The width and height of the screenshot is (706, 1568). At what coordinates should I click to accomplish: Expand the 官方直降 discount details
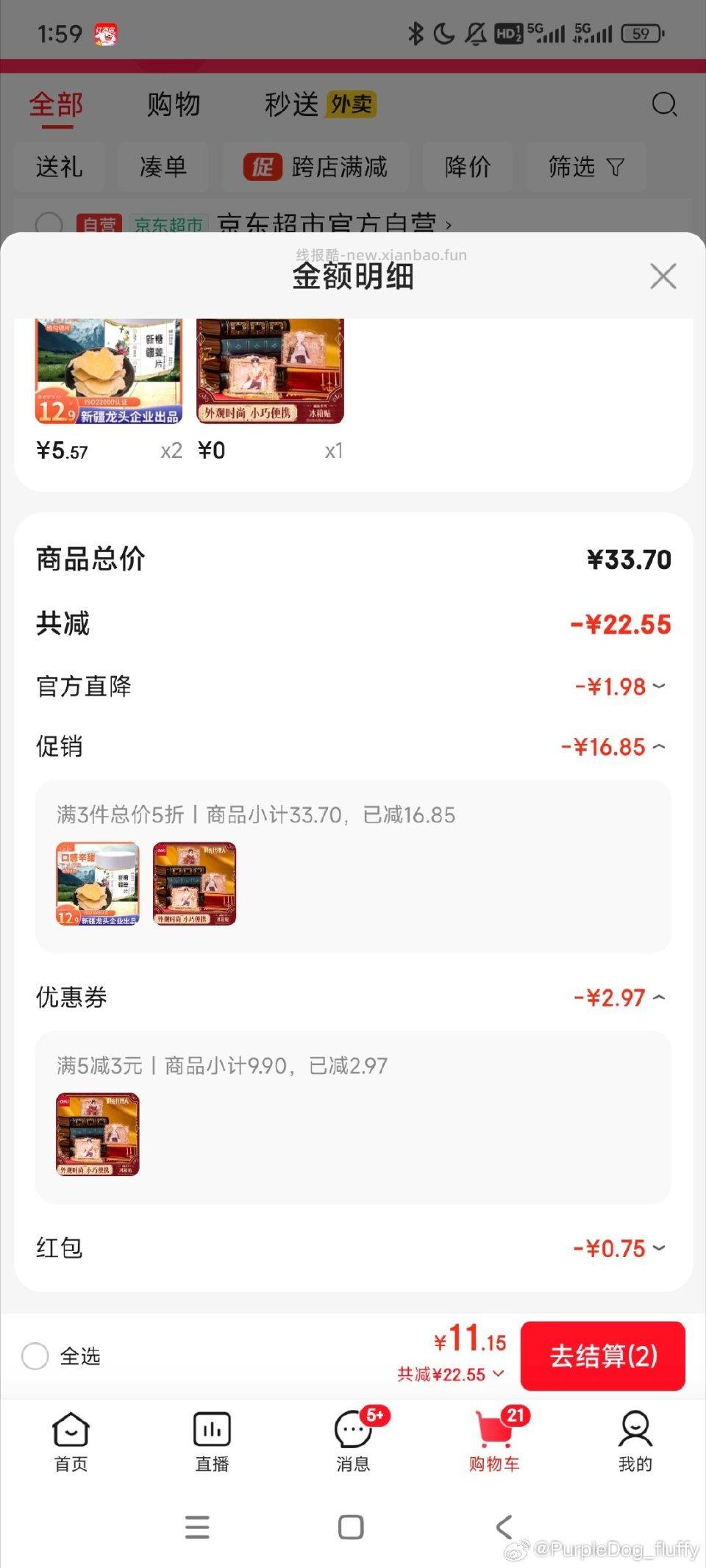tap(657, 686)
